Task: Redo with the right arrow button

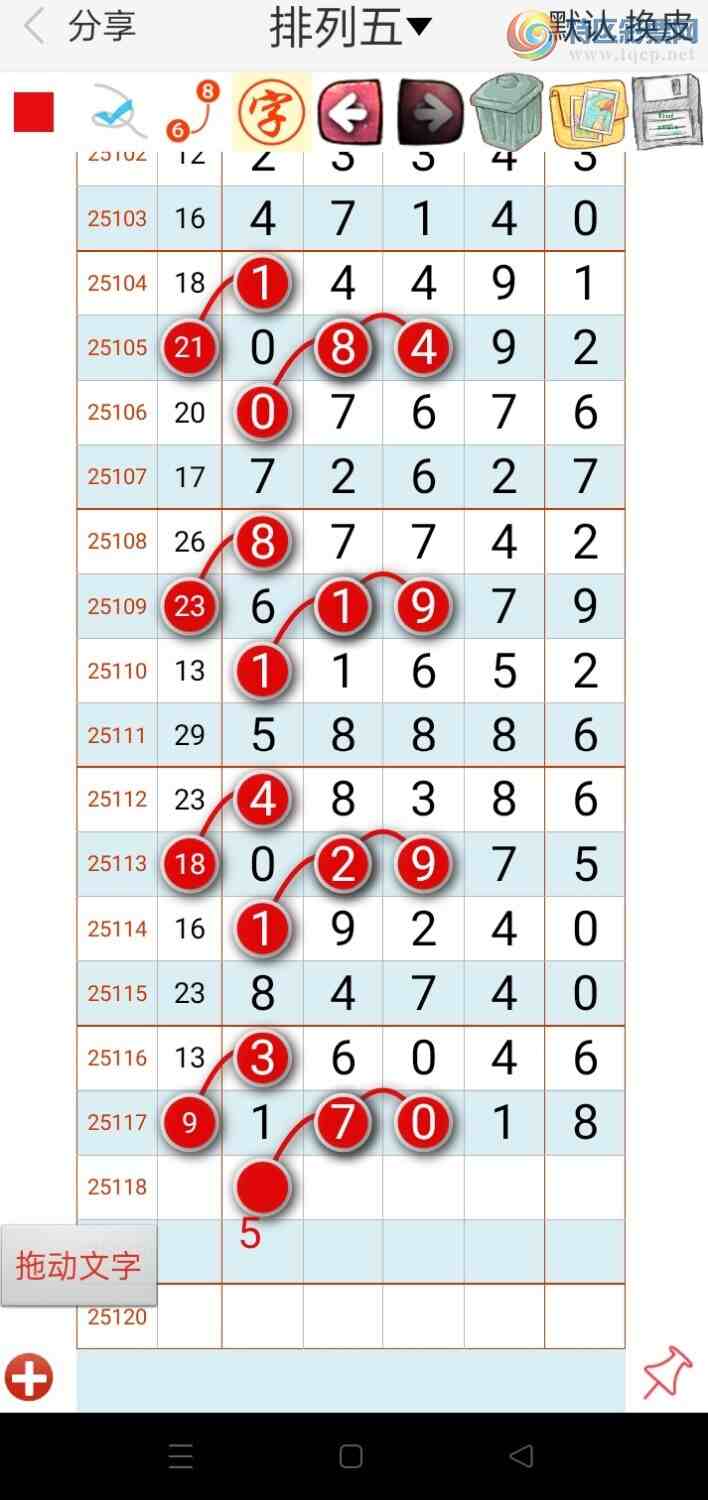Action: (430, 112)
